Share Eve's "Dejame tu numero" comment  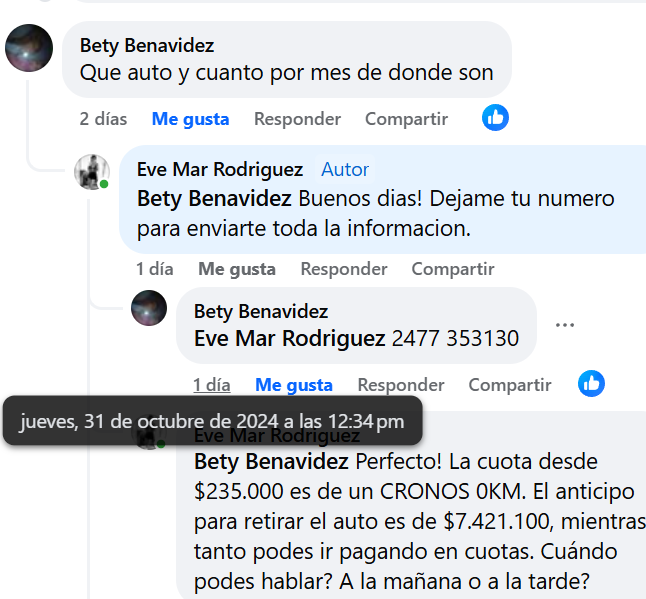[453, 269]
